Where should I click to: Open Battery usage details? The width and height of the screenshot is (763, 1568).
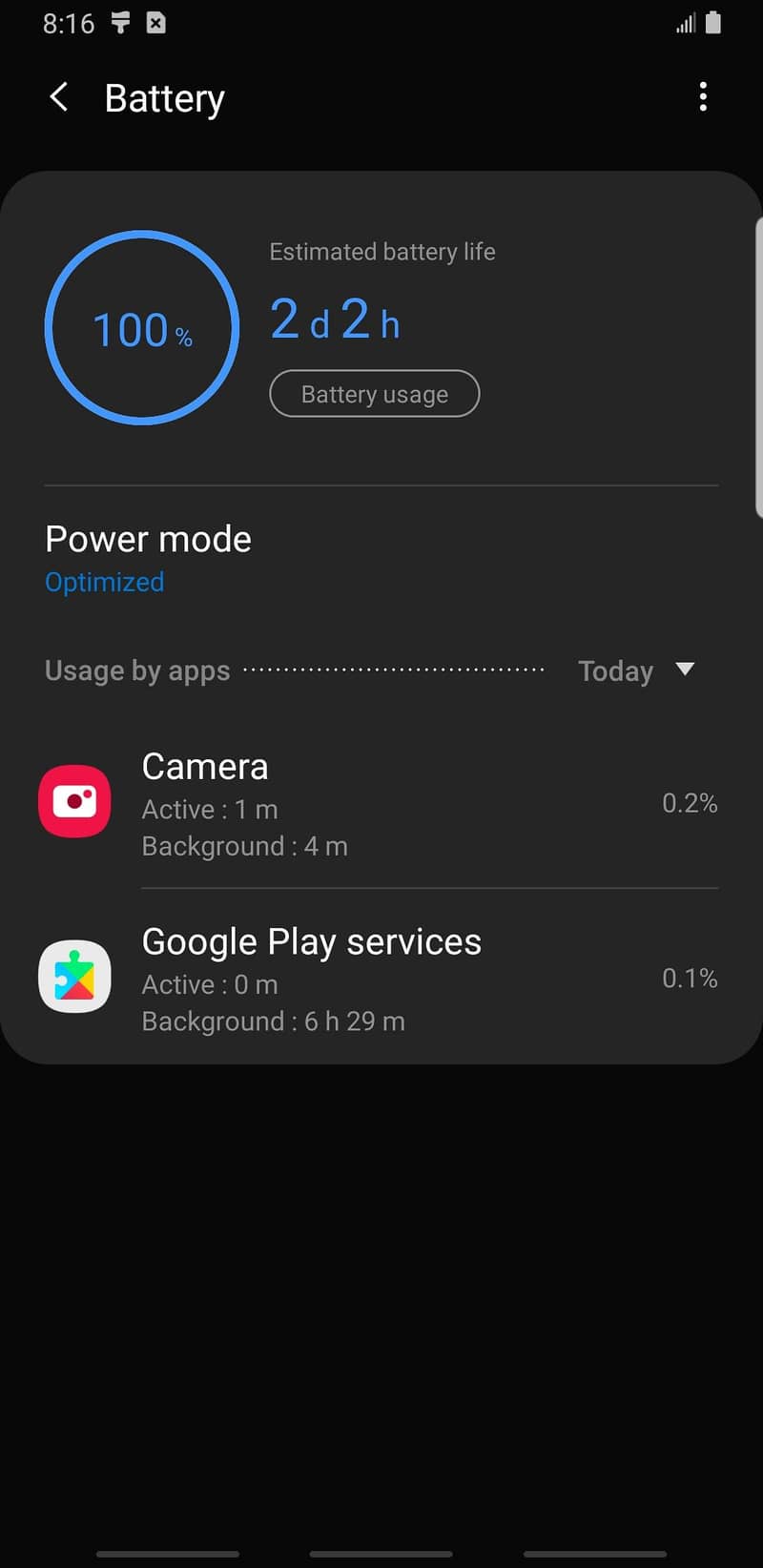(x=374, y=393)
